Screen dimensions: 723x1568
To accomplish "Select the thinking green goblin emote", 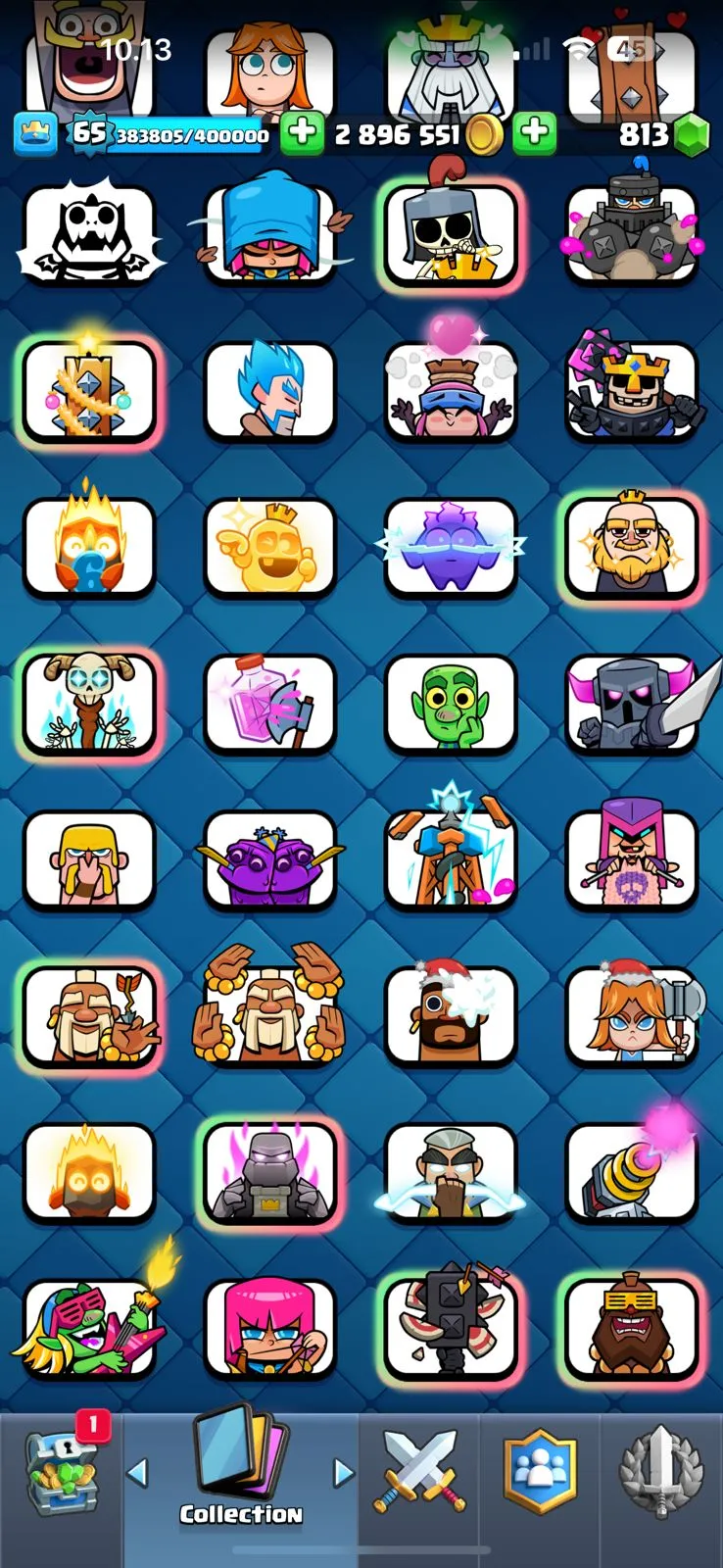I will 451,704.
